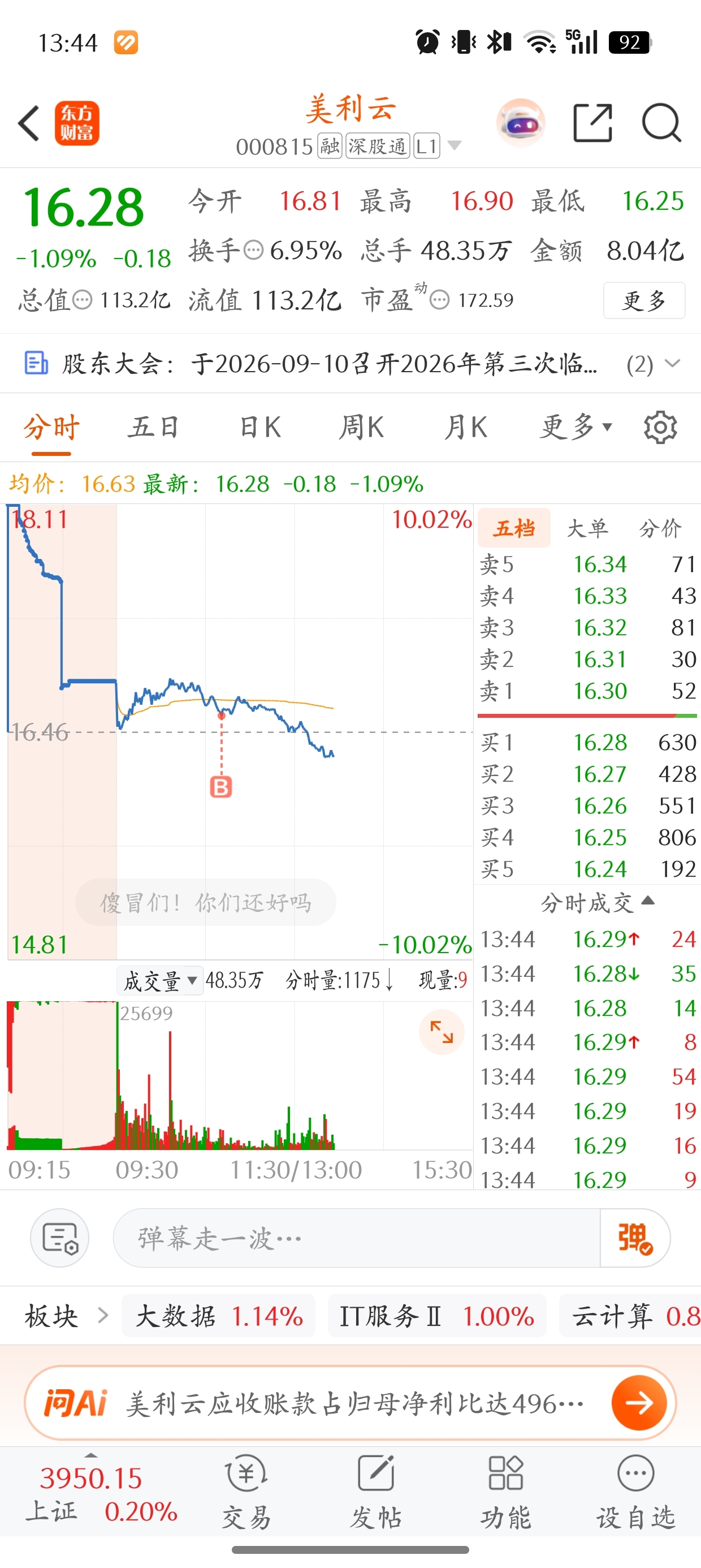The image size is (701, 1568).
Task: Select the 分价 tab
Action: pyautogui.click(x=660, y=528)
